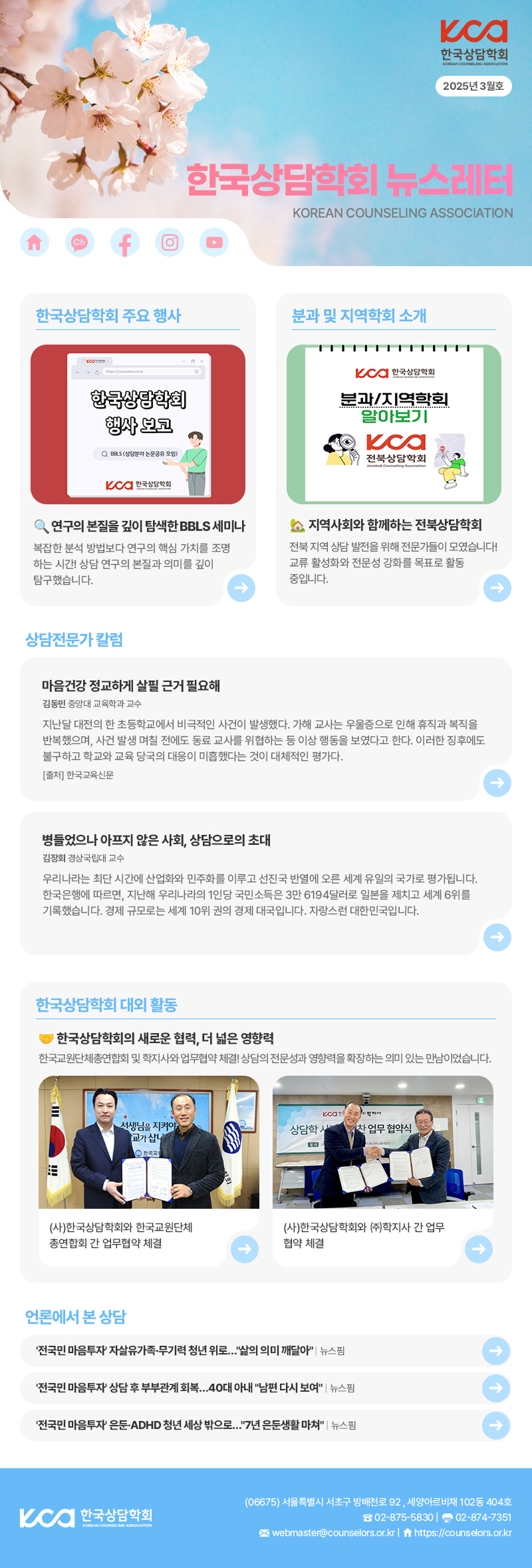Image resolution: width=532 pixels, height=1568 pixels.
Task: Open the homepage house icon
Action: tap(35, 242)
